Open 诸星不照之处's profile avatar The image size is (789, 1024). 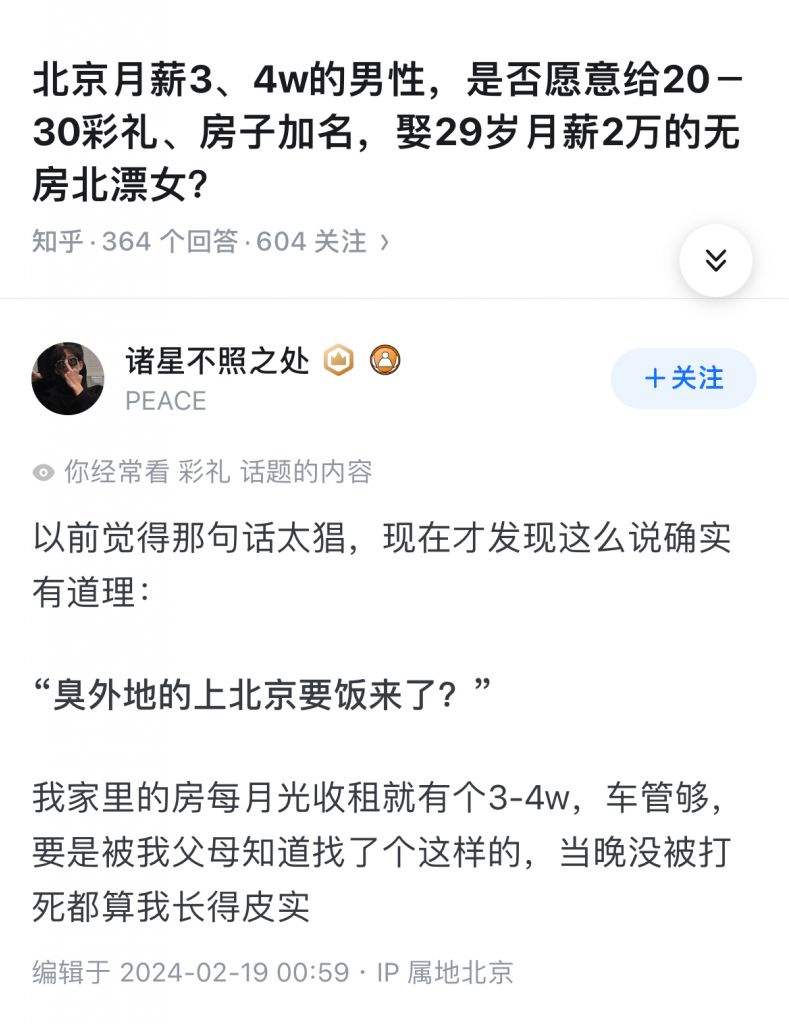pos(68,379)
